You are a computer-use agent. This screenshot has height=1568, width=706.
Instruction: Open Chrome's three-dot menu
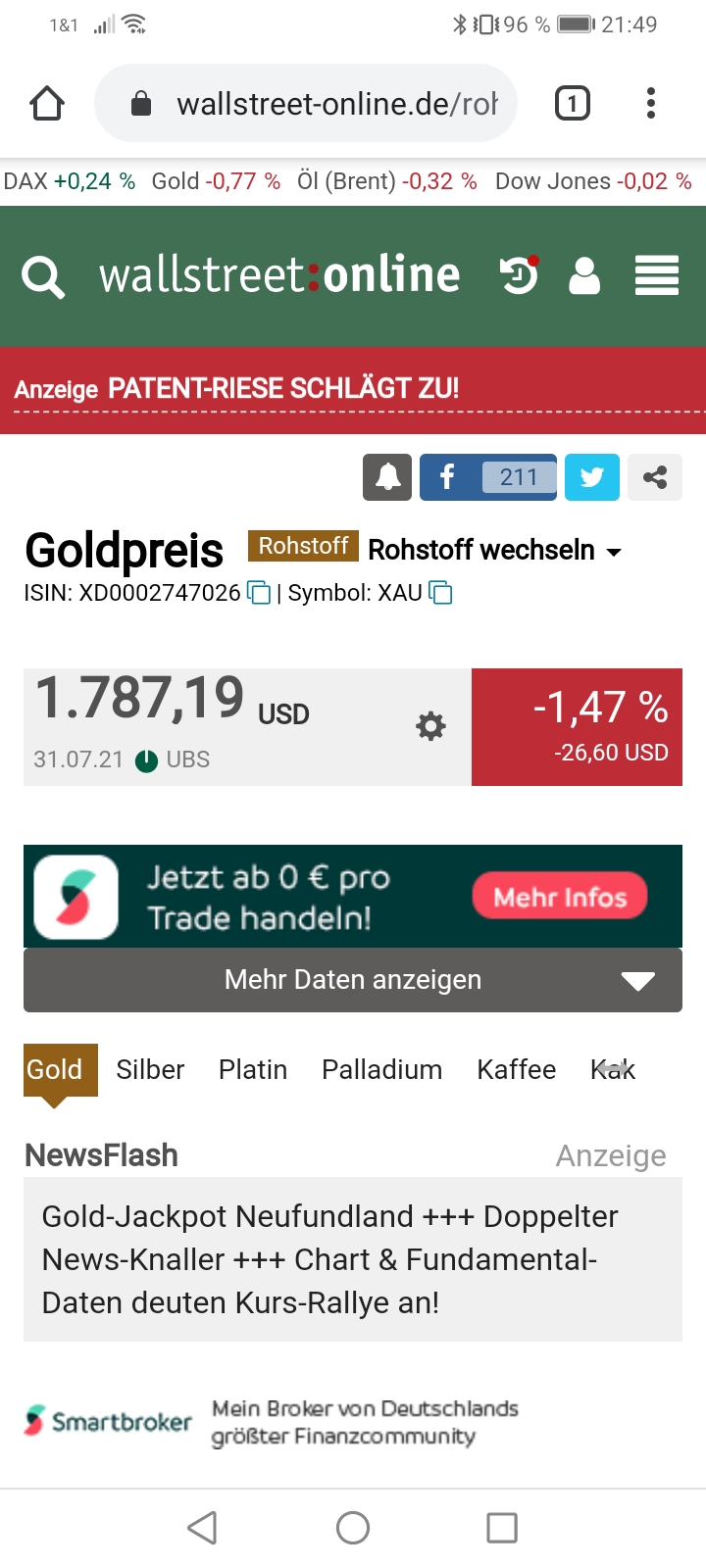(x=650, y=102)
